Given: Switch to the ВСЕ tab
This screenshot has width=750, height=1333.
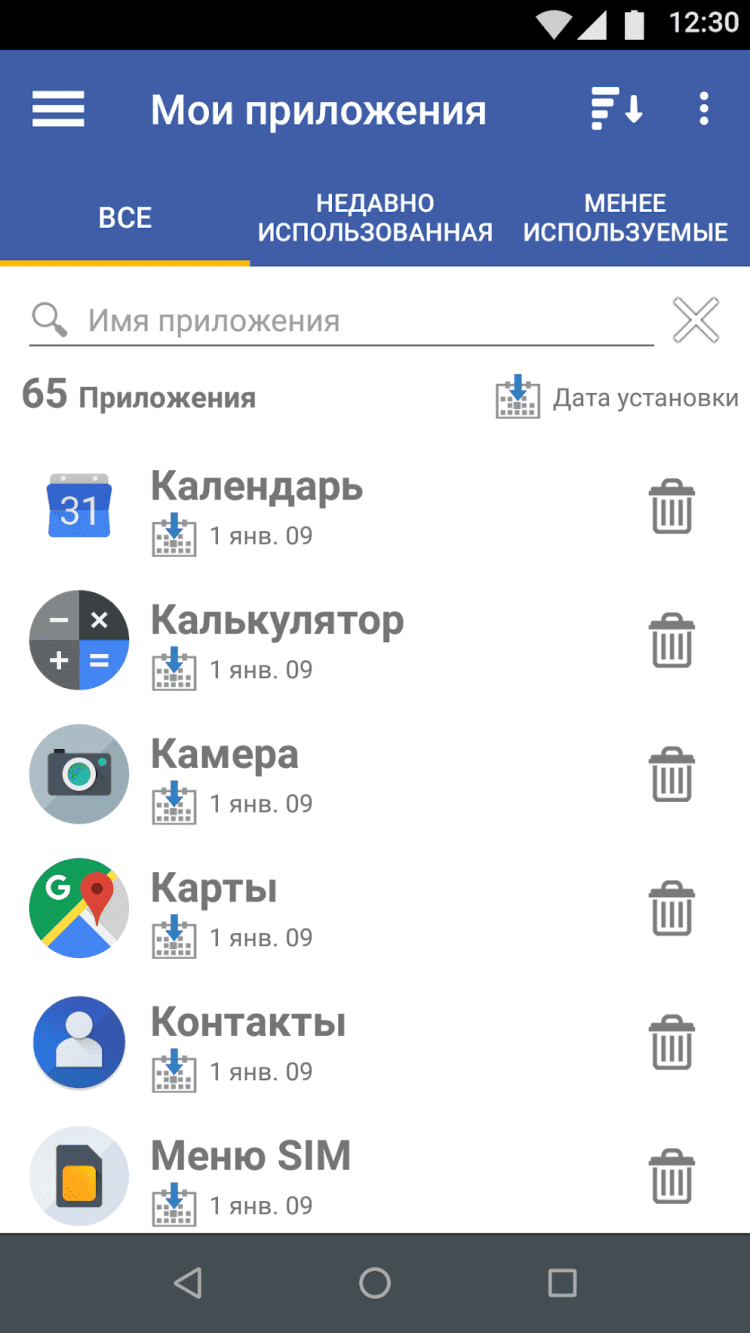Looking at the screenshot, I should [x=125, y=218].
